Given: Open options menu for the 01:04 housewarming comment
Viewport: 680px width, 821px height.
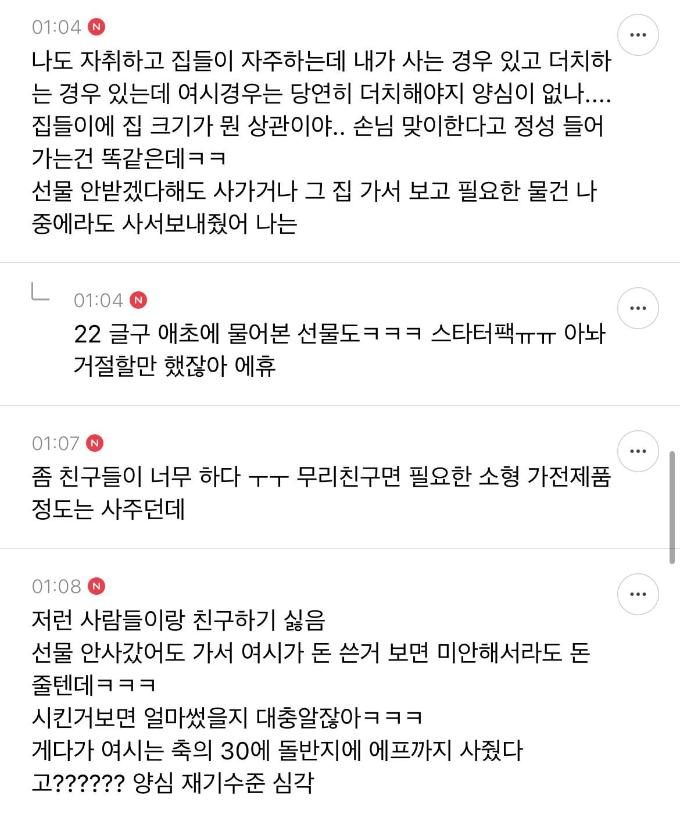Looking at the screenshot, I should click(638, 35).
